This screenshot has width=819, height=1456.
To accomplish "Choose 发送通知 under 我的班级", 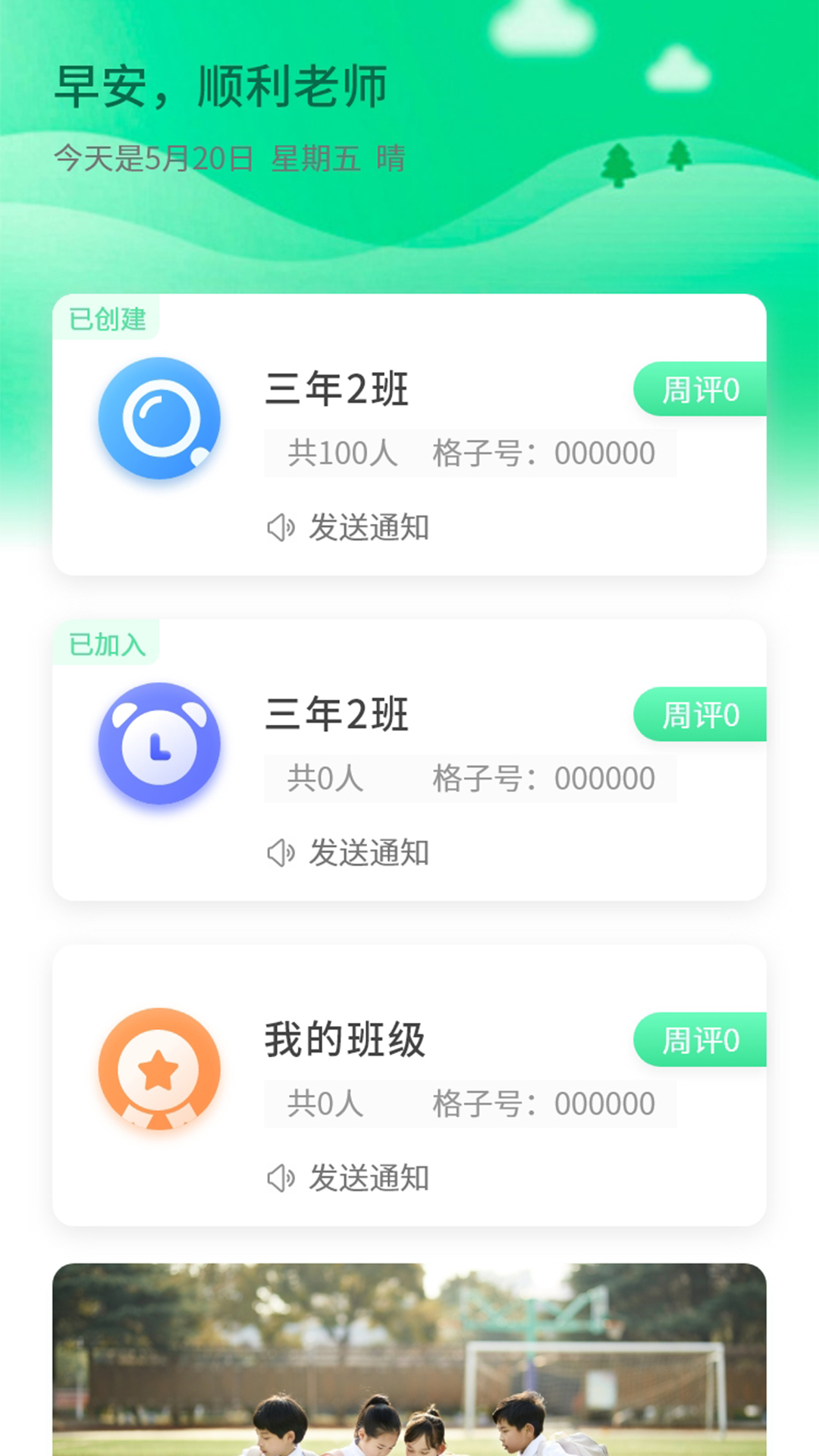I will pos(349,1178).
